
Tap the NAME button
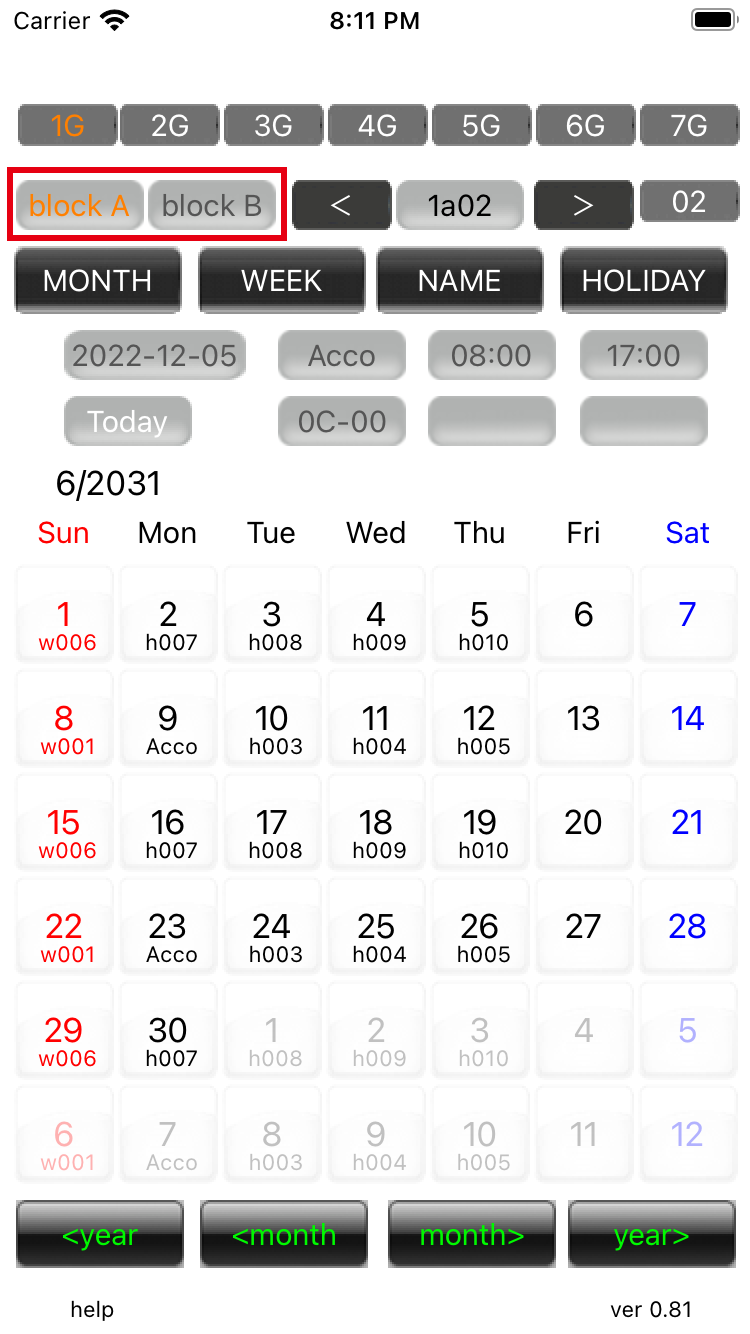coord(460,281)
